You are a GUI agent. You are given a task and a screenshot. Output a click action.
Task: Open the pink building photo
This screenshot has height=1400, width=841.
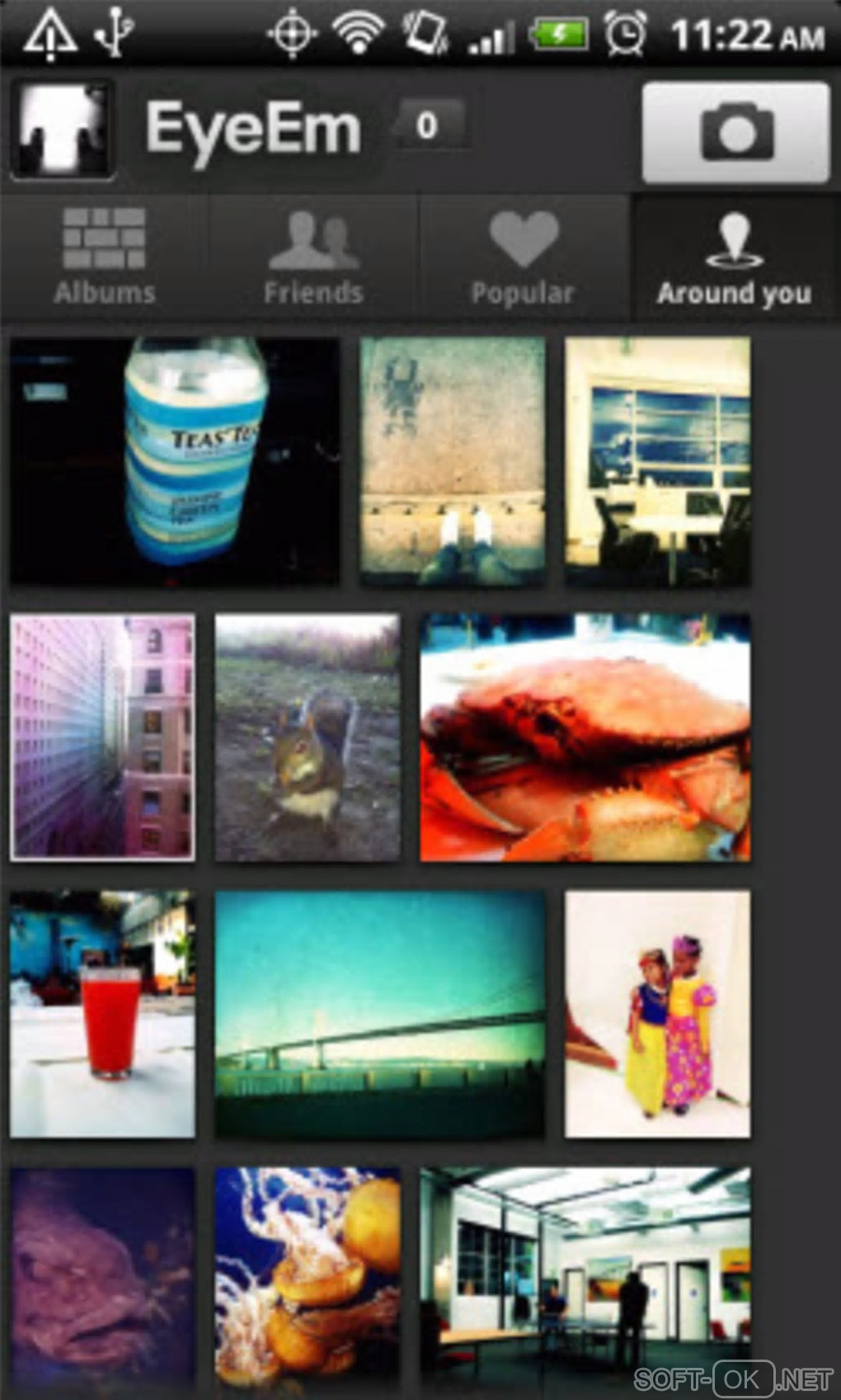coord(103,738)
